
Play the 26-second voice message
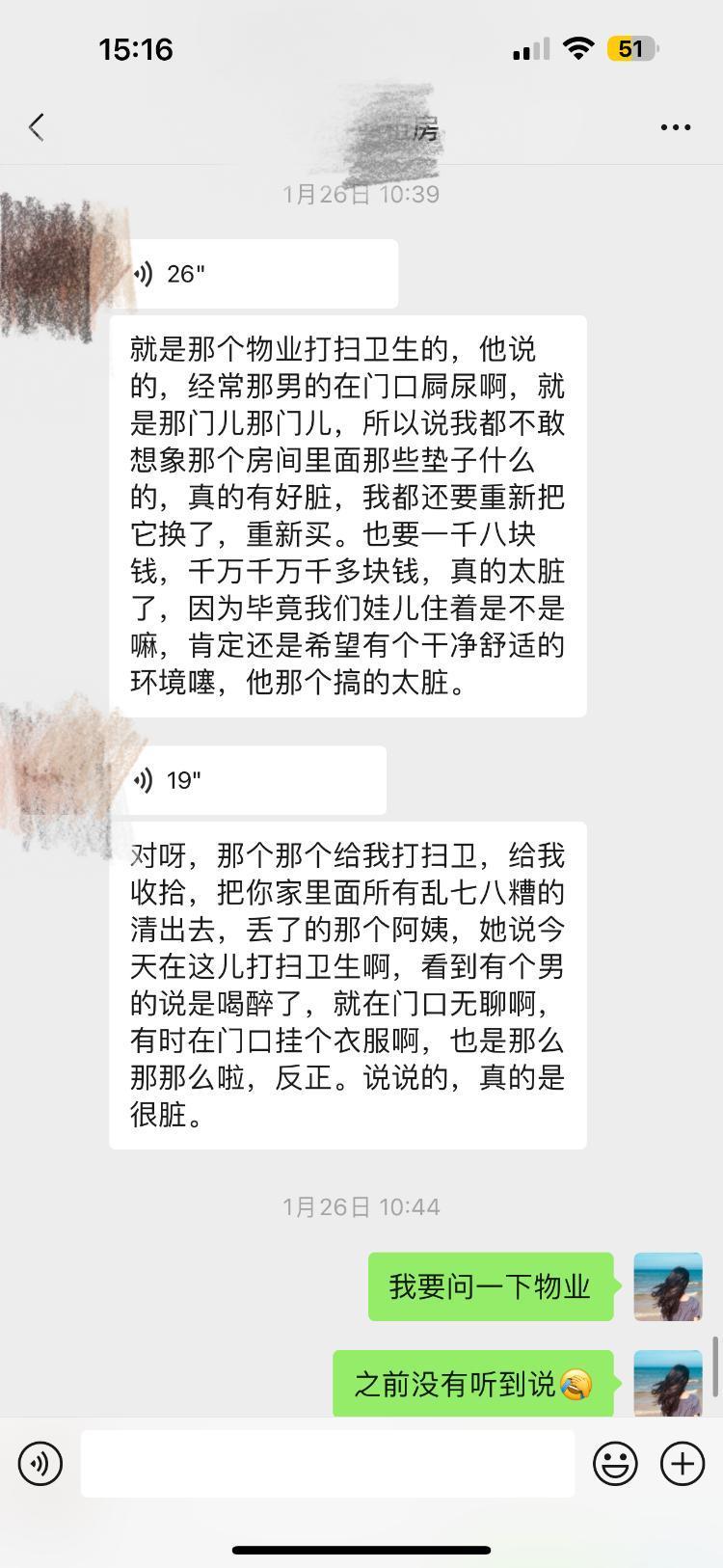(262, 275)
